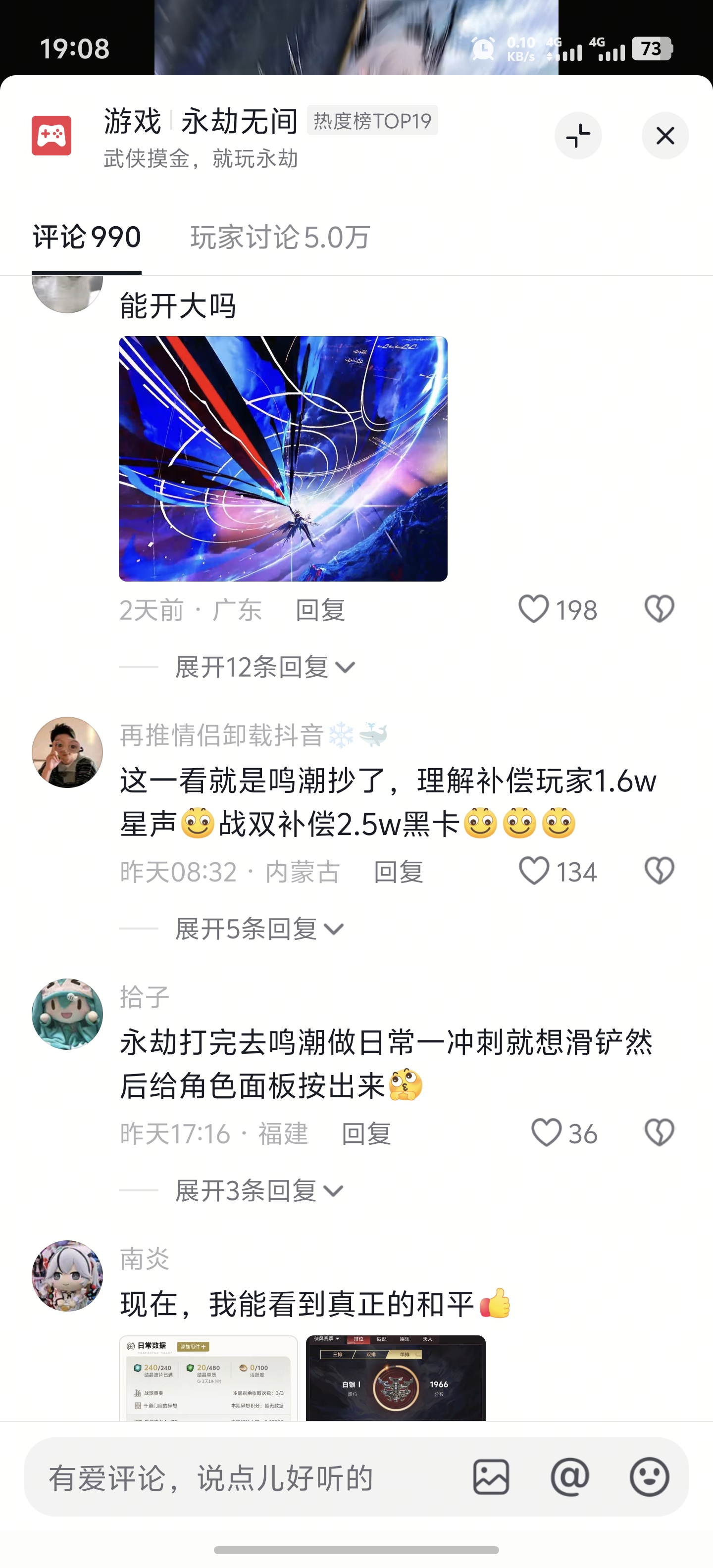Image resolution: width=713 pixels, height=1568 pixels.
Task: Like the comment by 再推情侣卸载抖音
Action: tap(534, 871)
